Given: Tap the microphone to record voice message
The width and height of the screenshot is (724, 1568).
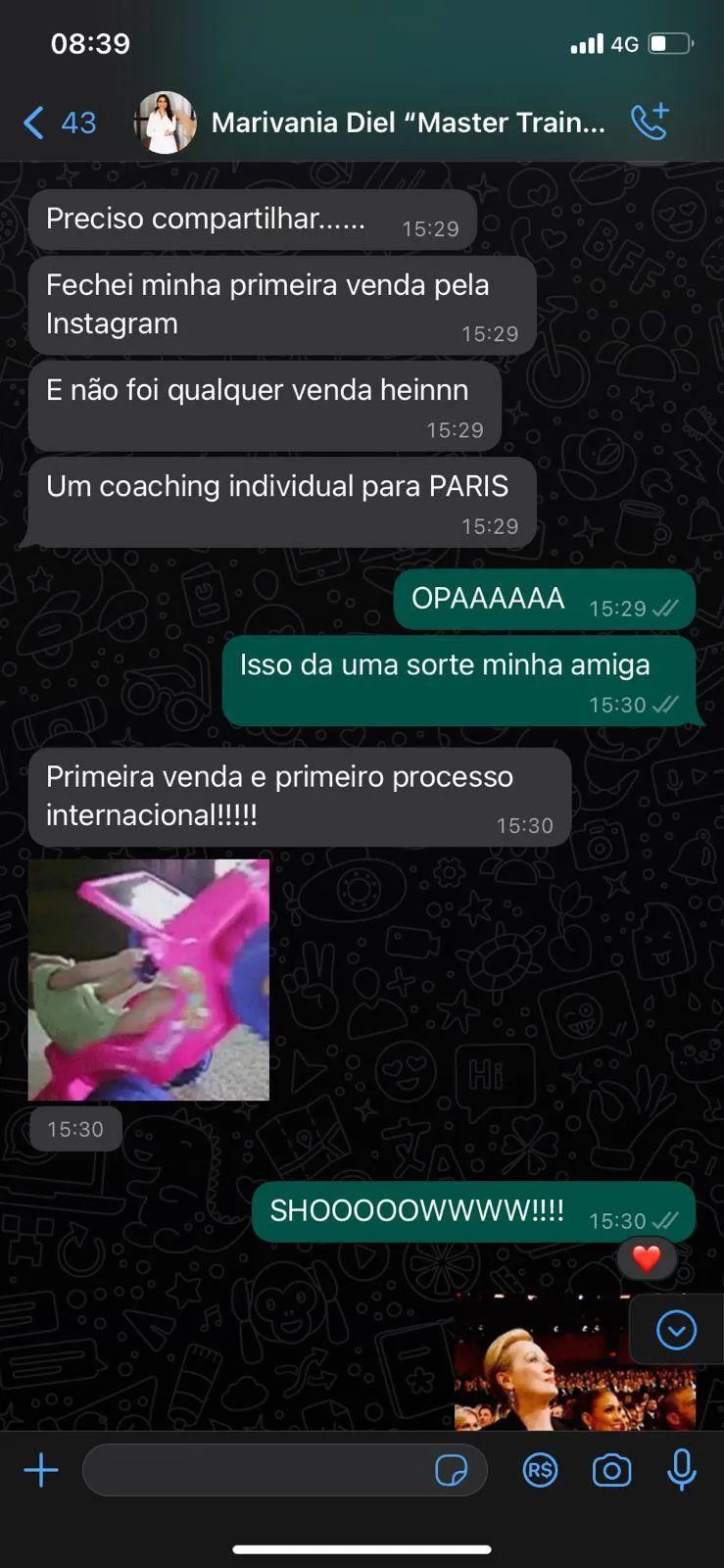Looking at the screenshot, I should pyautogui.click(x=682, y=1470).
